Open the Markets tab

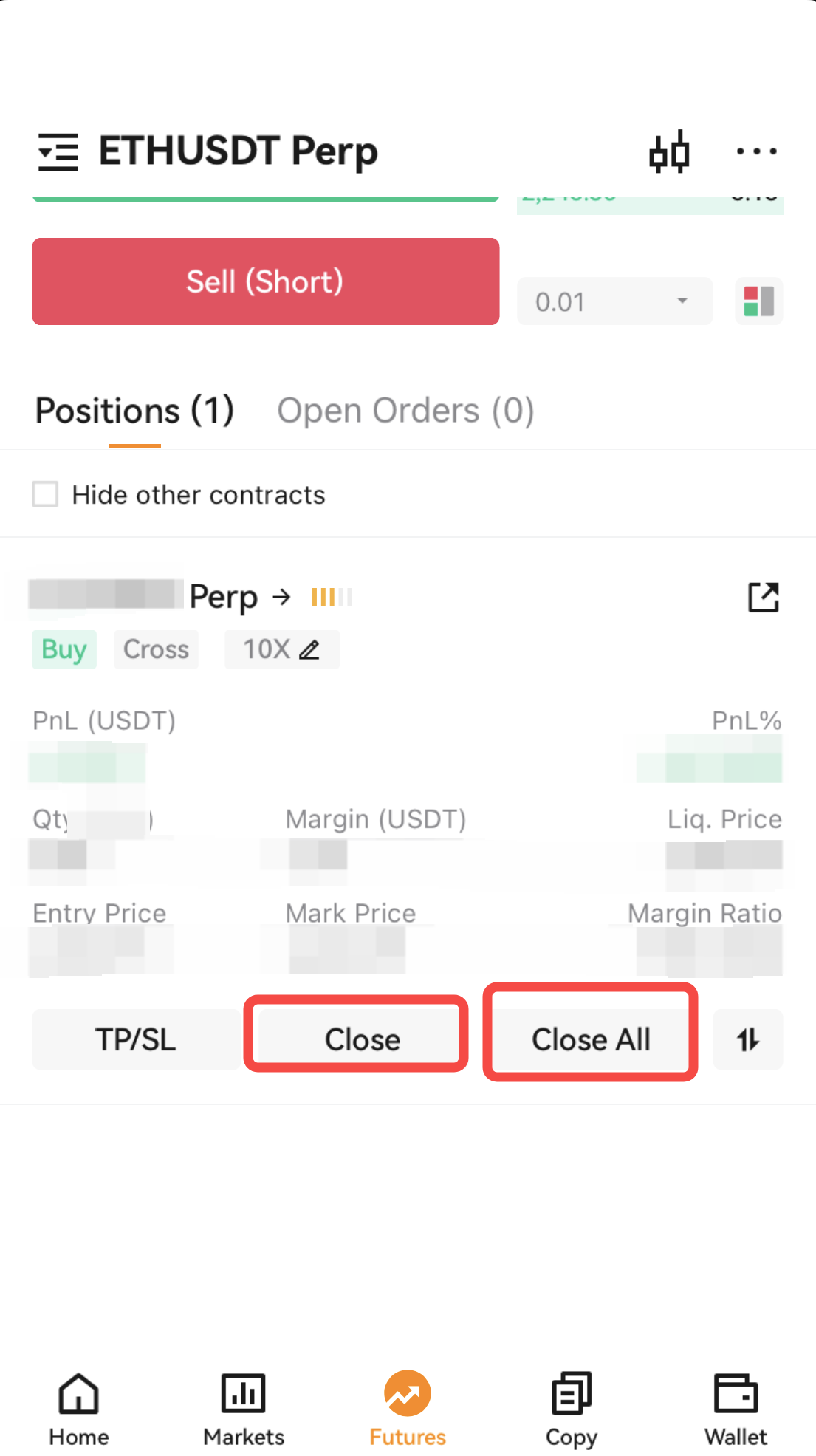point(244,1409)
